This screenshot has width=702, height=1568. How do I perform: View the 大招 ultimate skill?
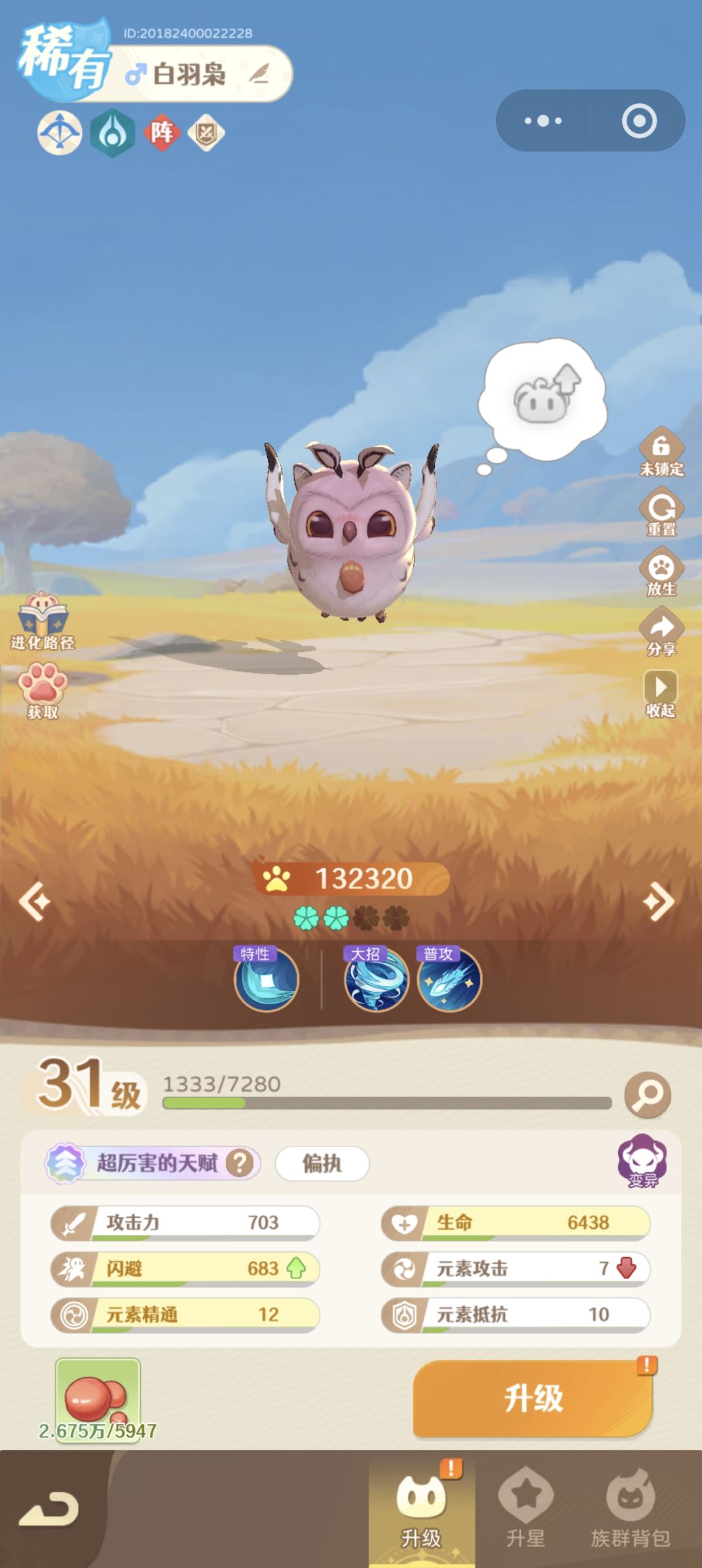pyautogui.click(x=376, y=978)
